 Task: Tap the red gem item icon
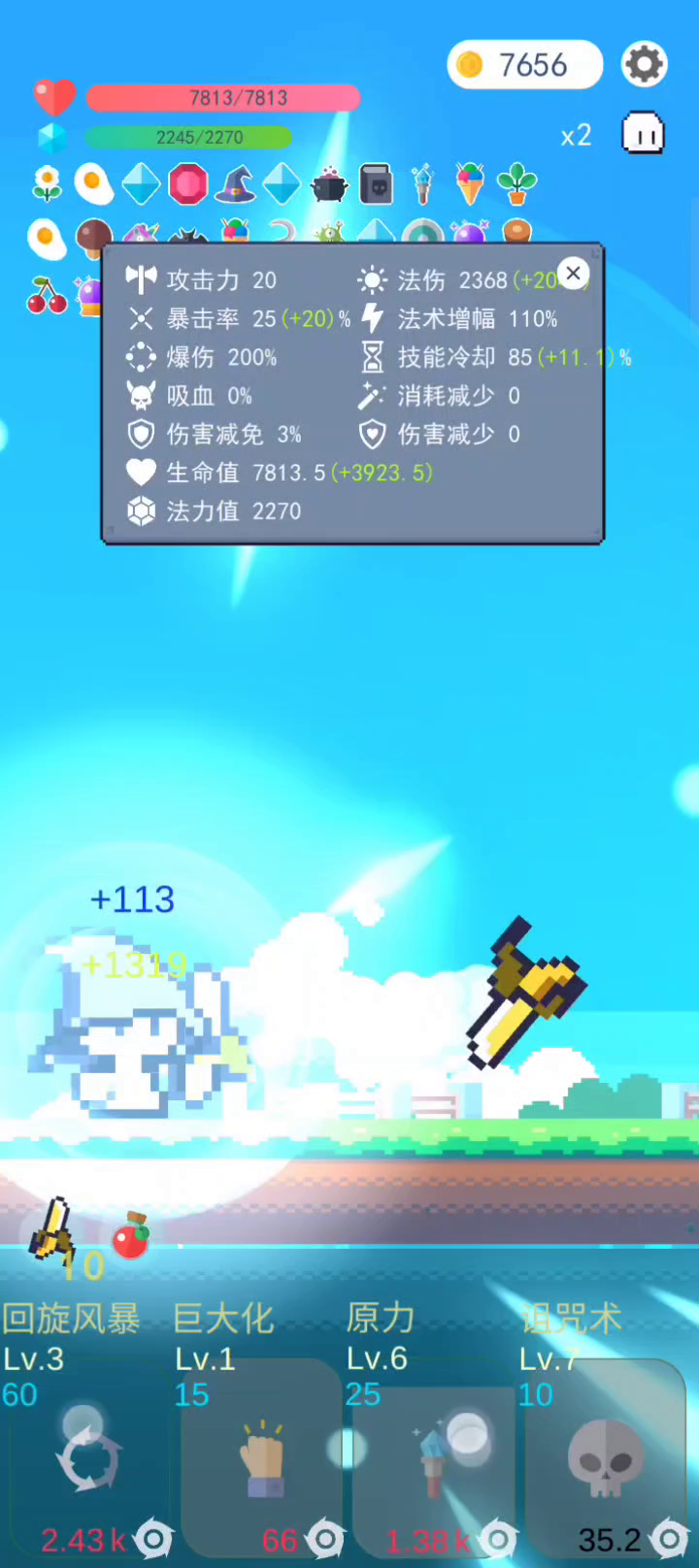(x=187, y=183)
